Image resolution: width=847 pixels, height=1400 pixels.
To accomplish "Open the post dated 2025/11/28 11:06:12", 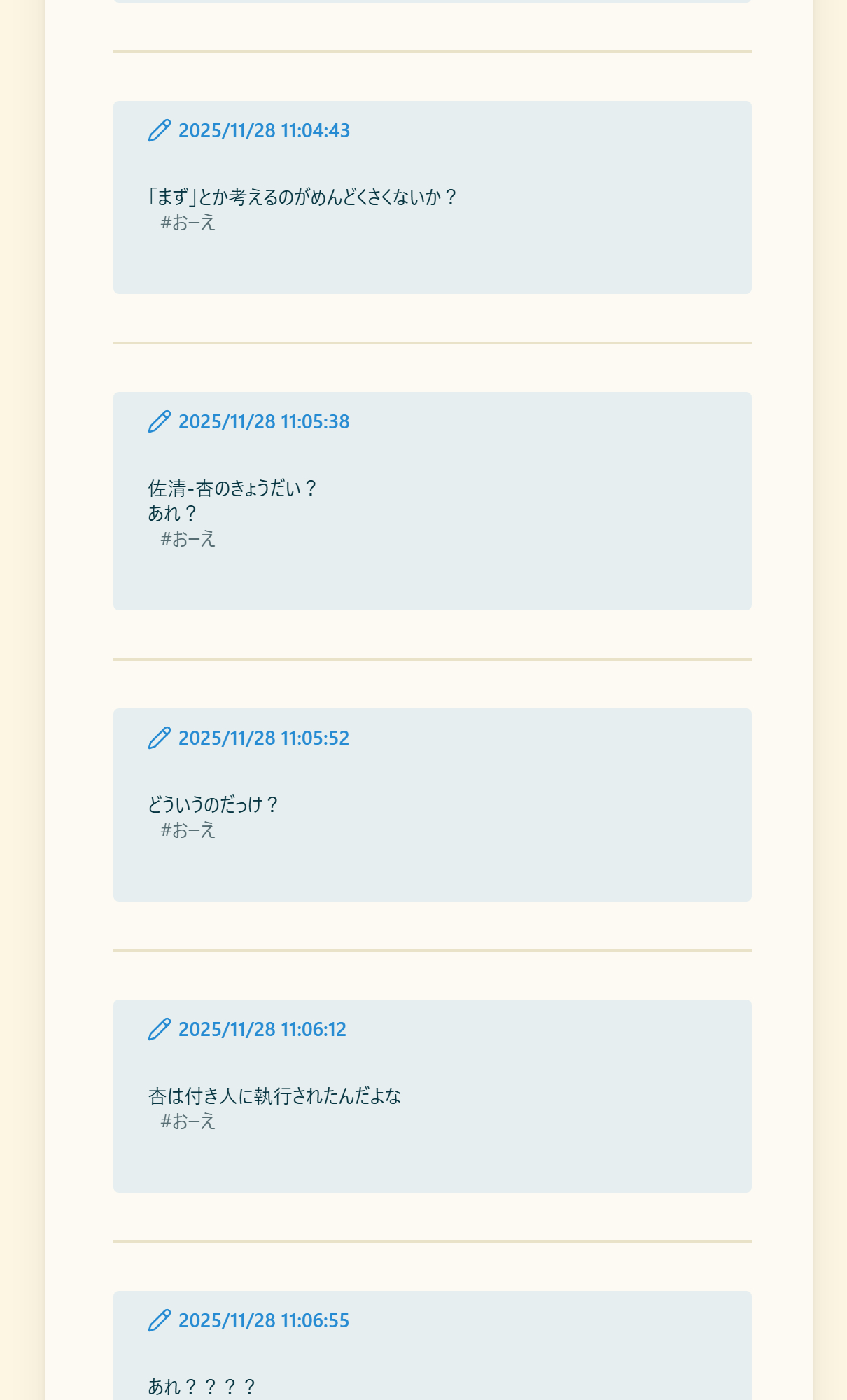I will coord(262,1030).
